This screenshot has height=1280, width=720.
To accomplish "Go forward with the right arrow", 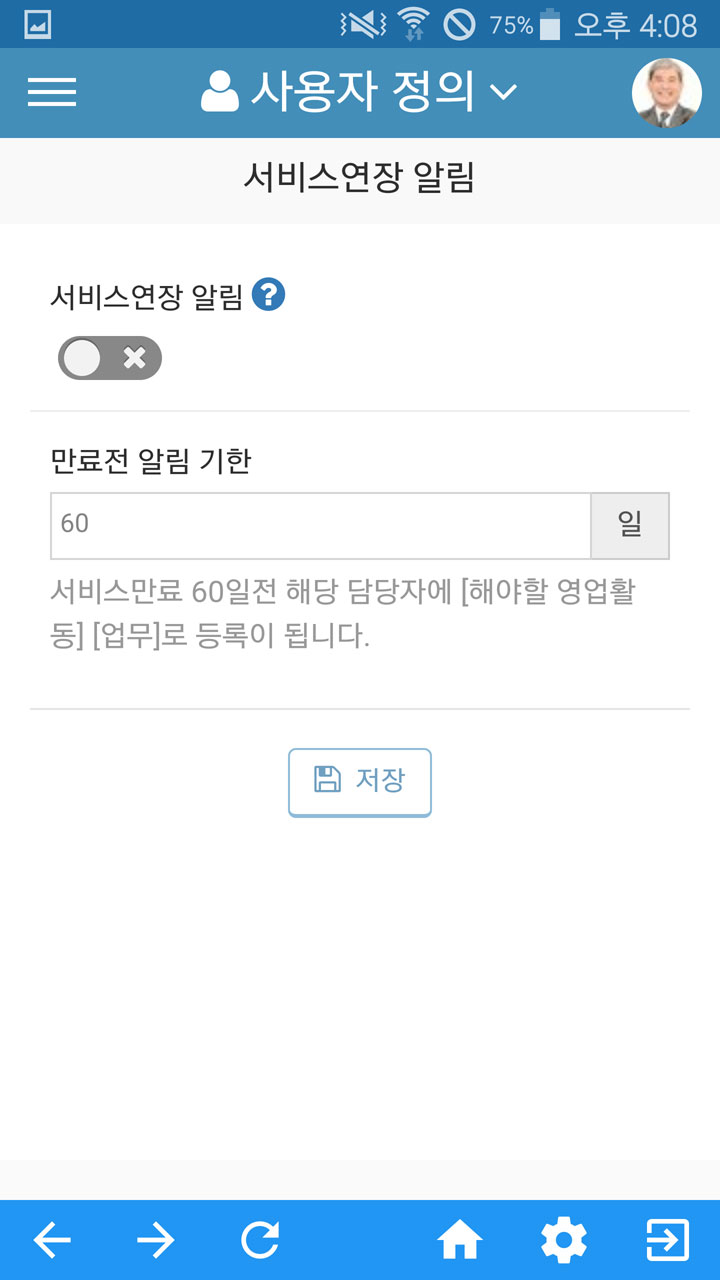I will [156, 1241].
